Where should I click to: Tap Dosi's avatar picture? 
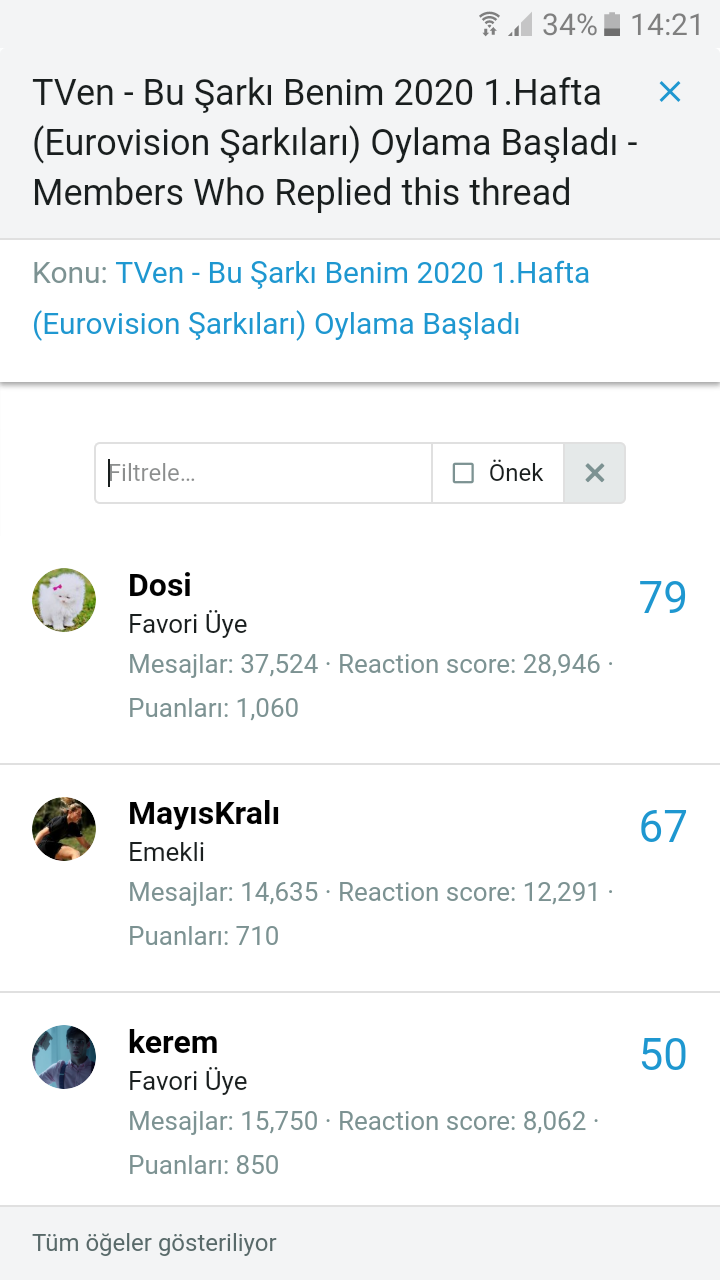[64, 600]
